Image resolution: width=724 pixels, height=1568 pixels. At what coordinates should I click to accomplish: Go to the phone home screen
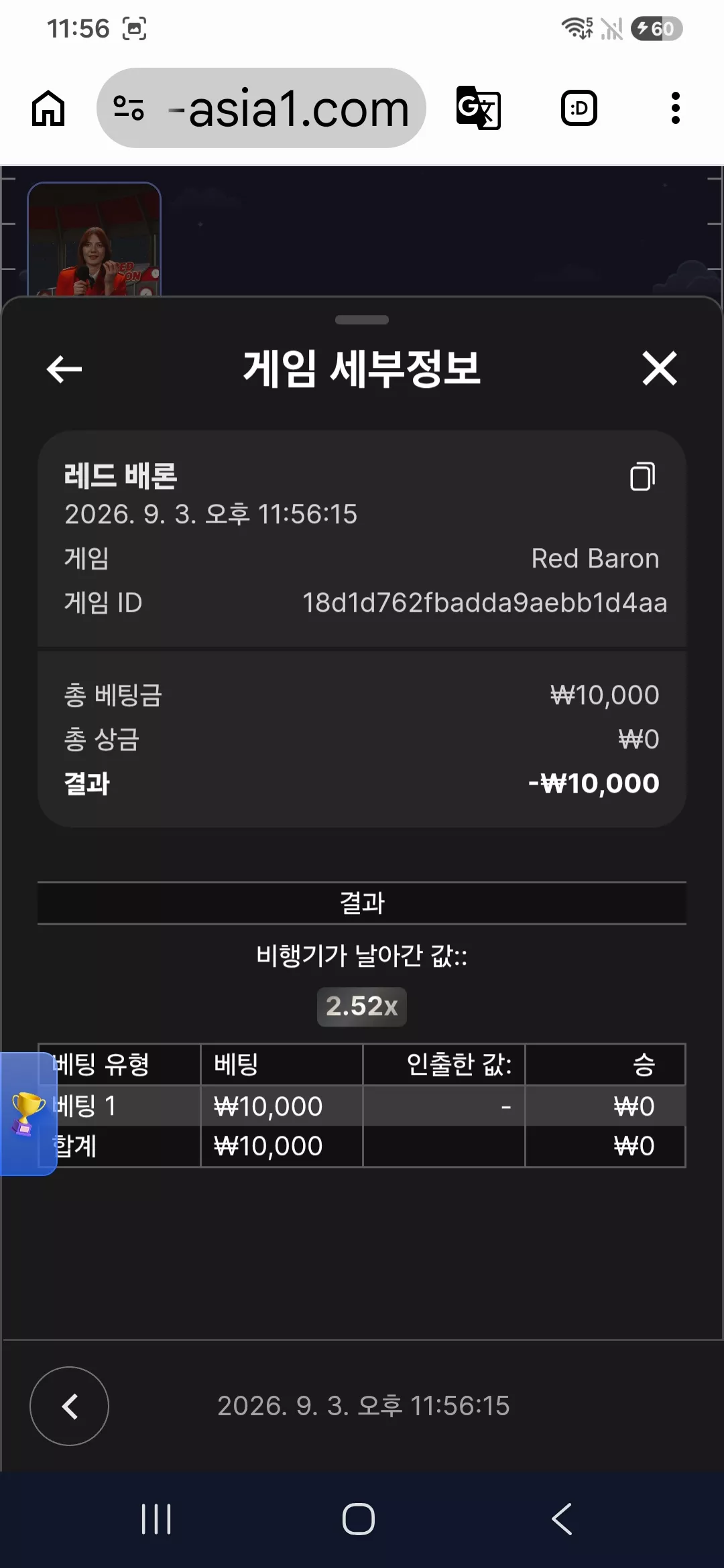(359, 1519)
